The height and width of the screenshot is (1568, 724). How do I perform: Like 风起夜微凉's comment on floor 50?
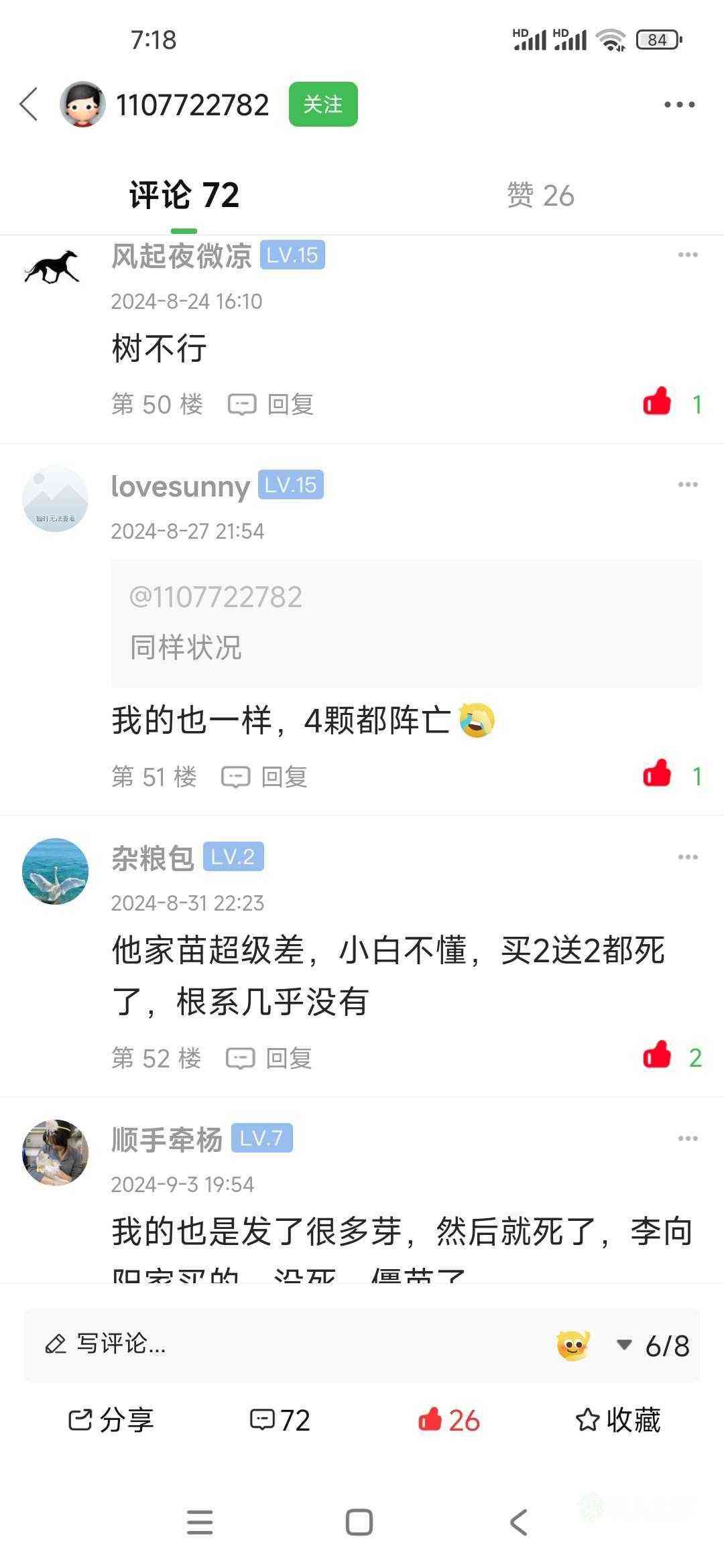(x=658, y=403)
